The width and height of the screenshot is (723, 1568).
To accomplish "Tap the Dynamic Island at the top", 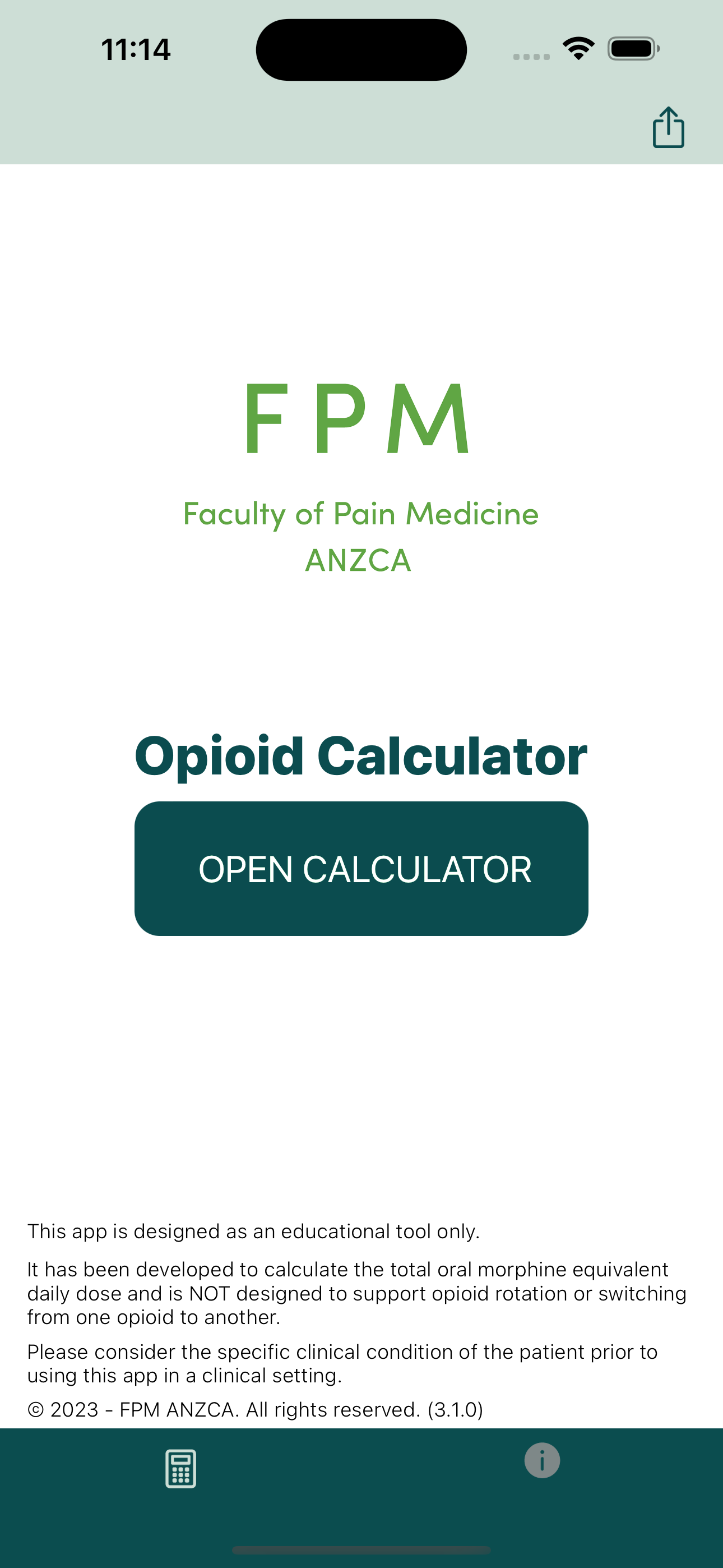I will click(x=361, y=49).
